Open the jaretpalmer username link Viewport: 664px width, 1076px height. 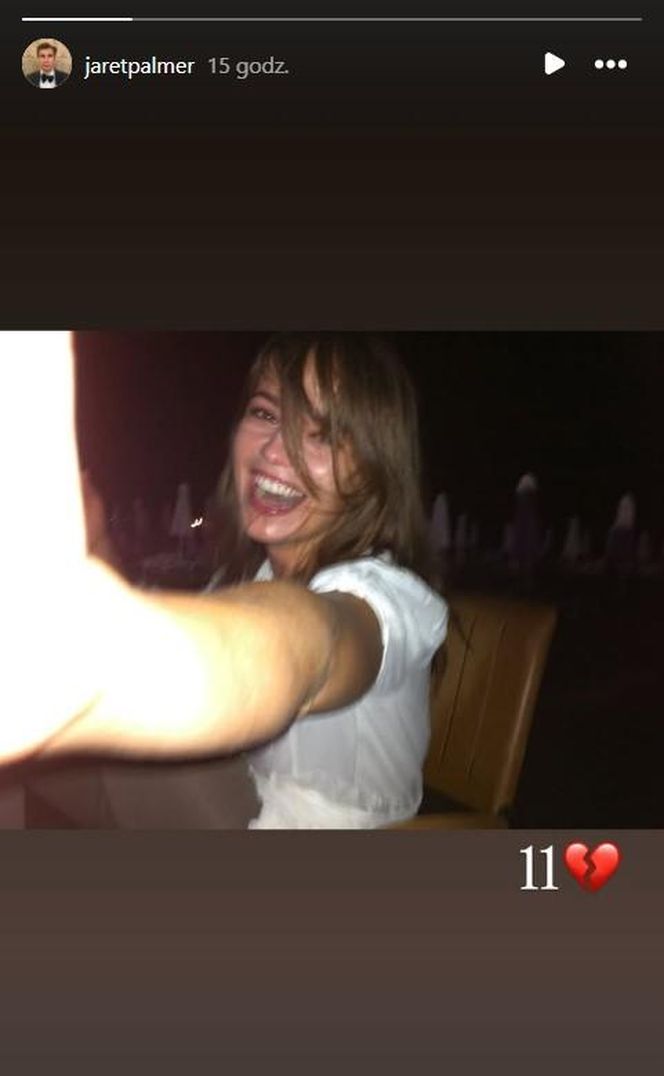(139, 66)
